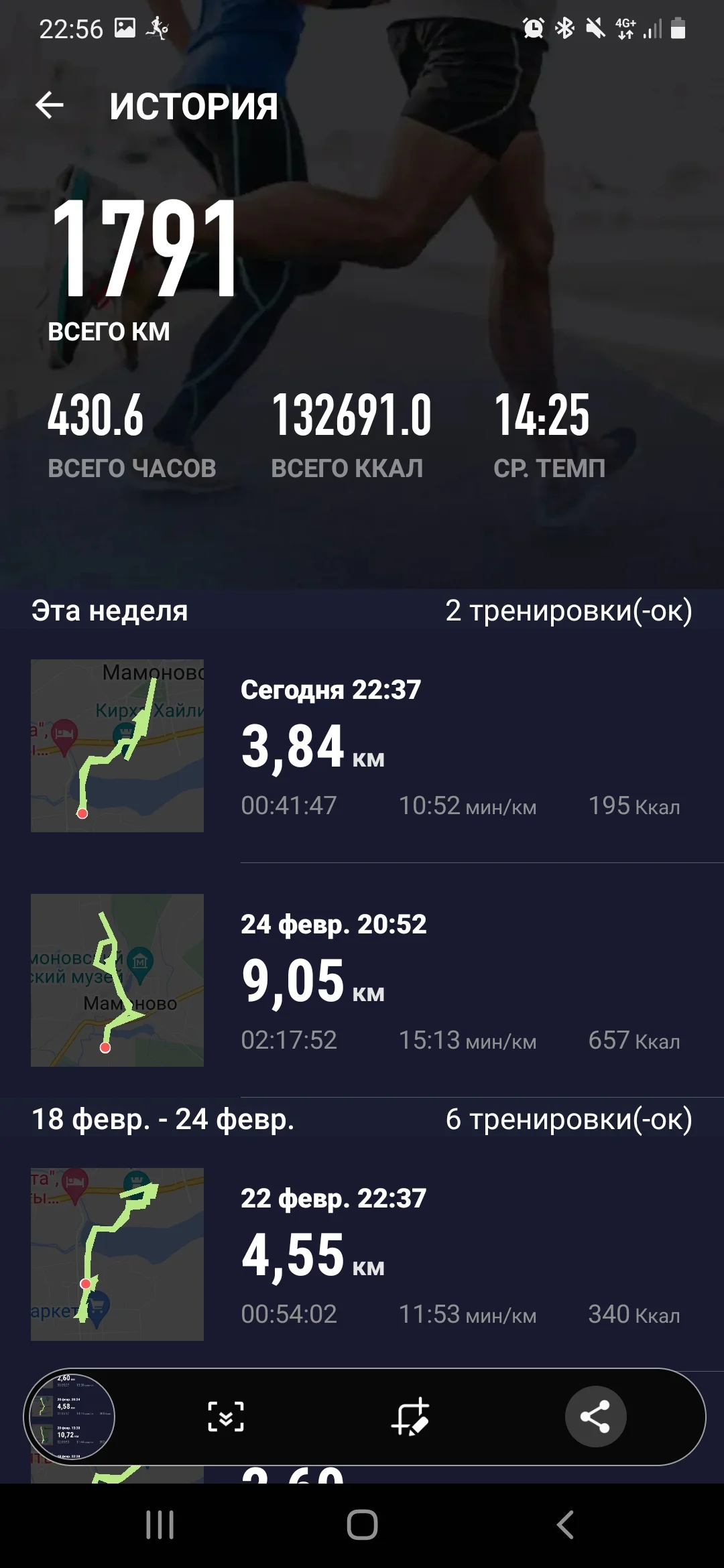Crop and edit the screenshot
Viewport: 724px width, 1568px height.
coord(410,1417)
